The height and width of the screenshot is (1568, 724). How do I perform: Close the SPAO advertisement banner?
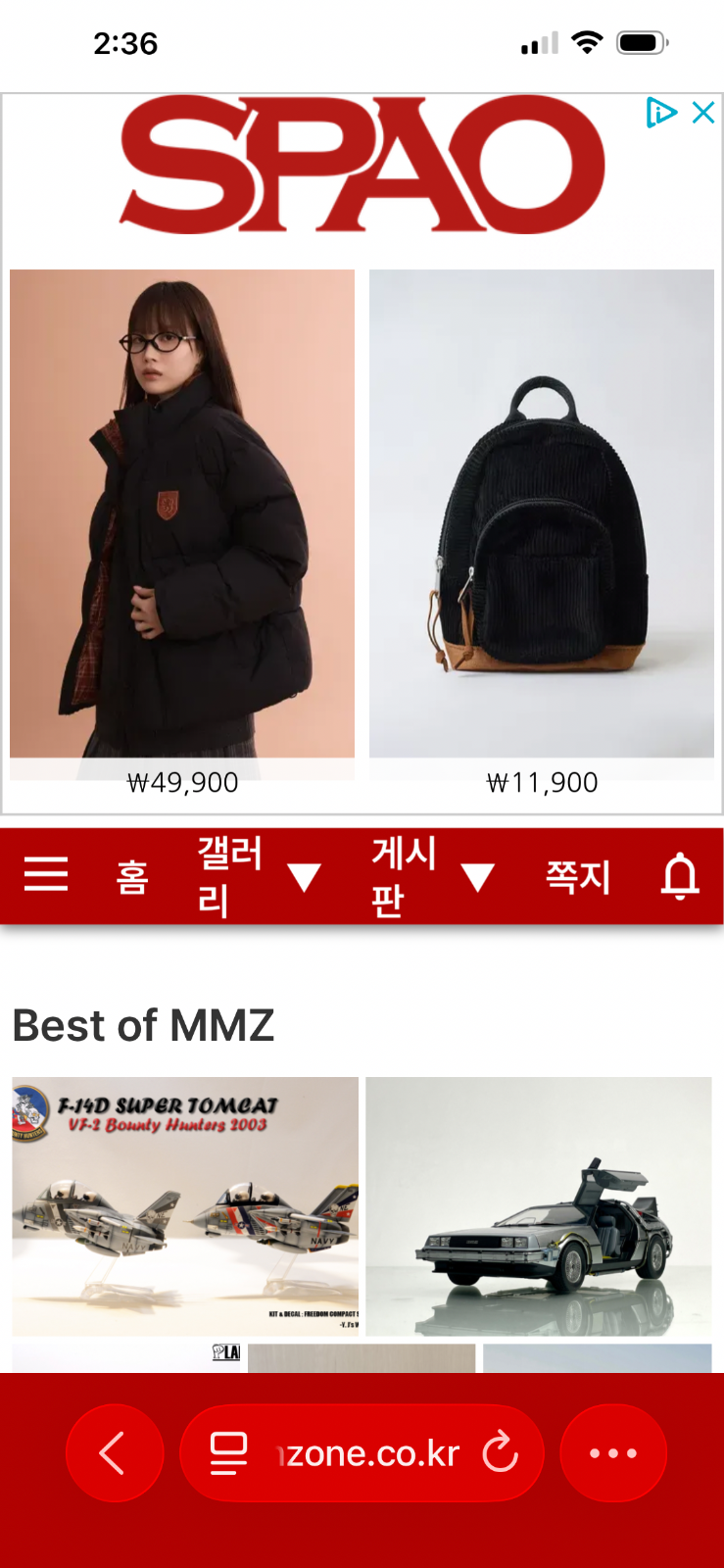coord(703,113)
